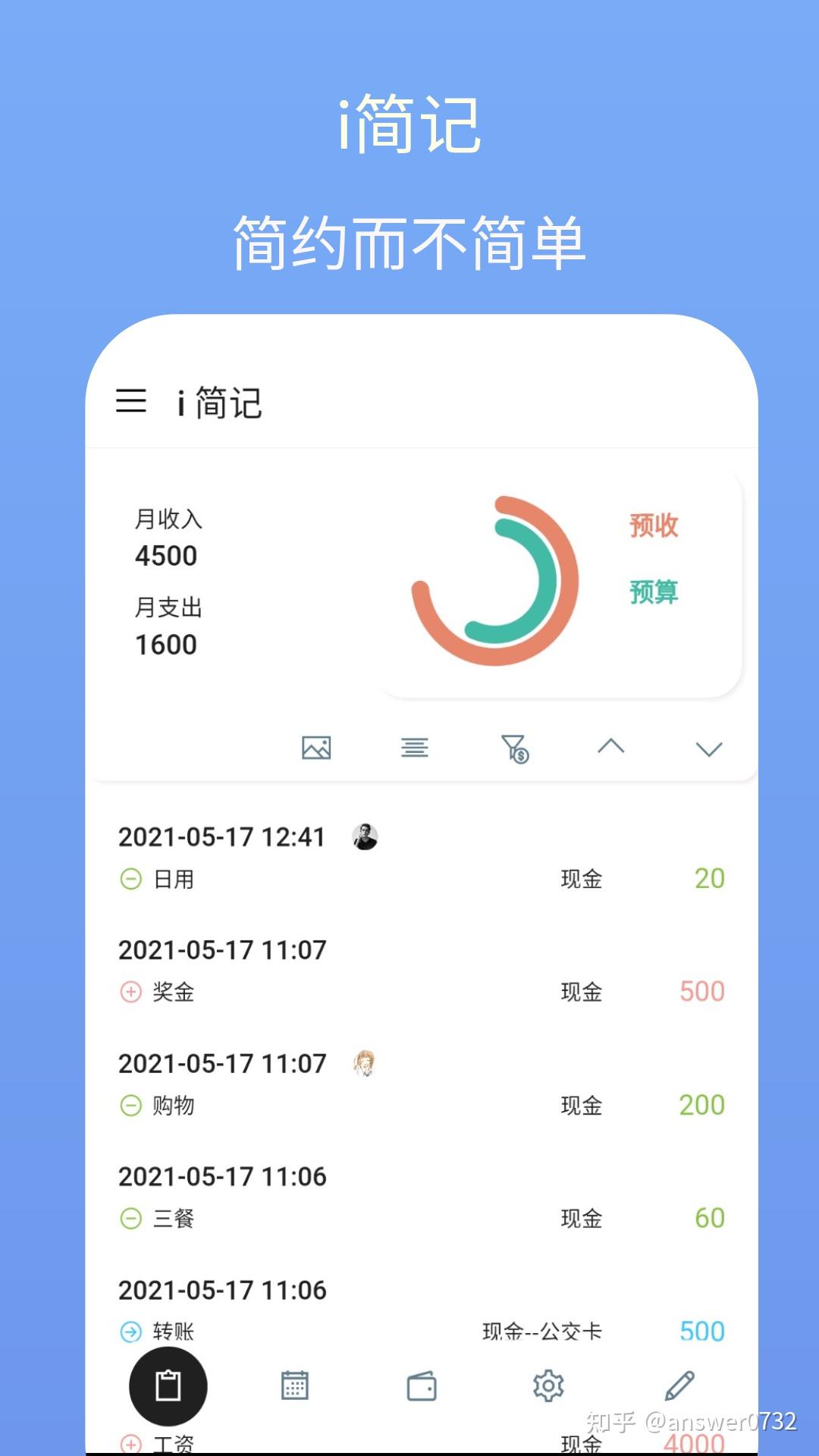The width and height of the screenshot is (819, 1456).
Task: Expand the list with the down chevron
Action: [708, 748]
